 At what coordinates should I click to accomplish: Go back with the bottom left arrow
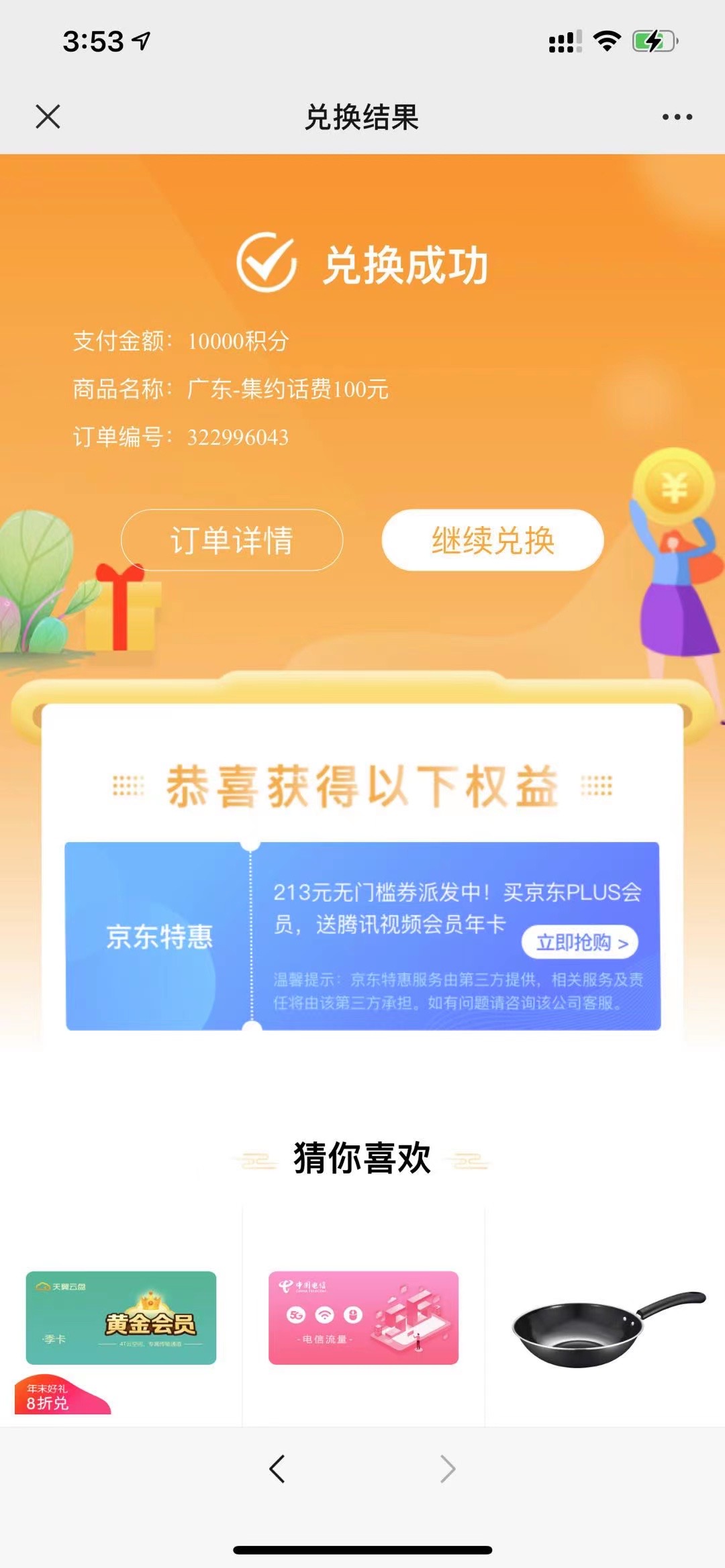277,1469
